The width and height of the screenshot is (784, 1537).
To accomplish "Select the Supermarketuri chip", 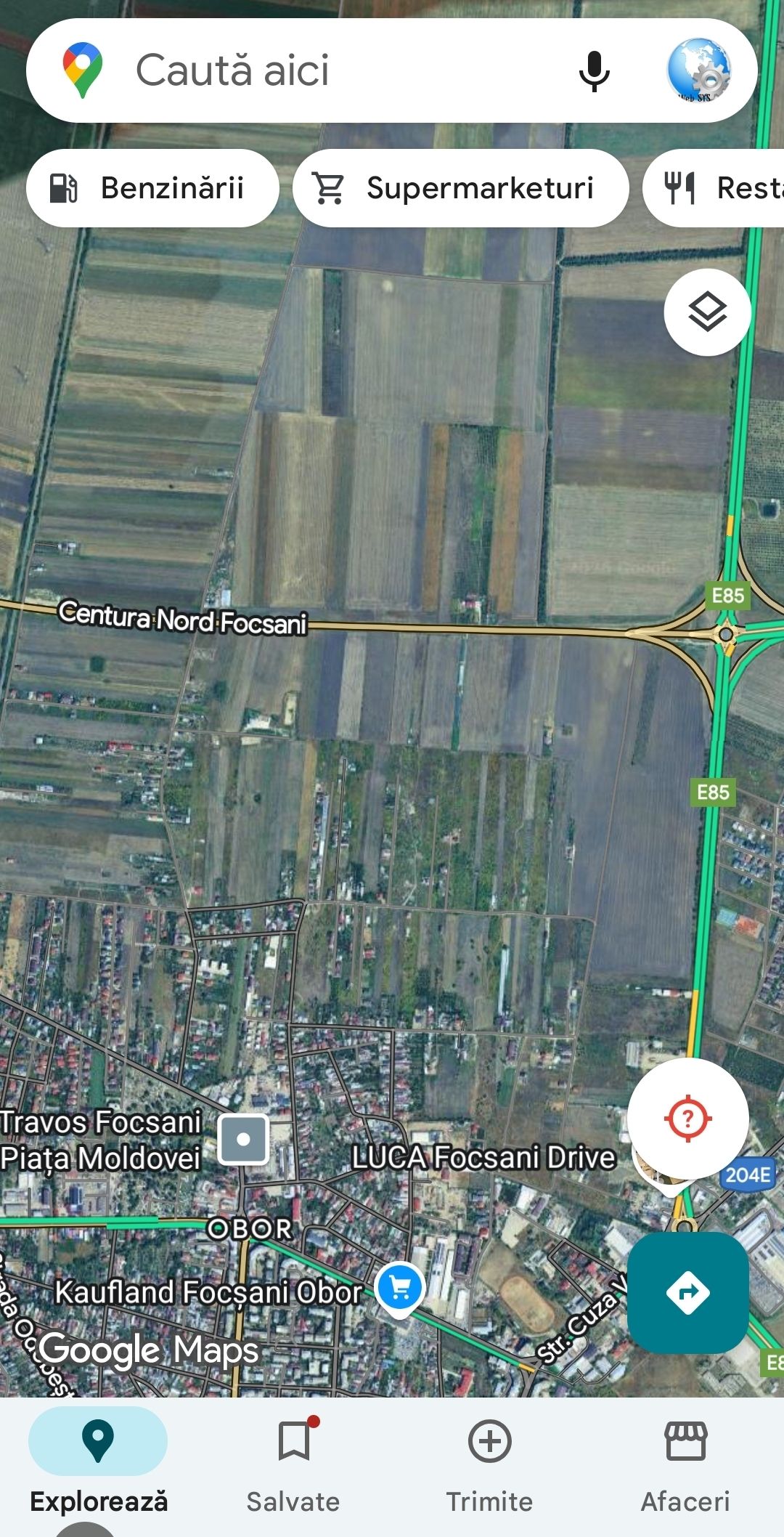I will point(460,188).
